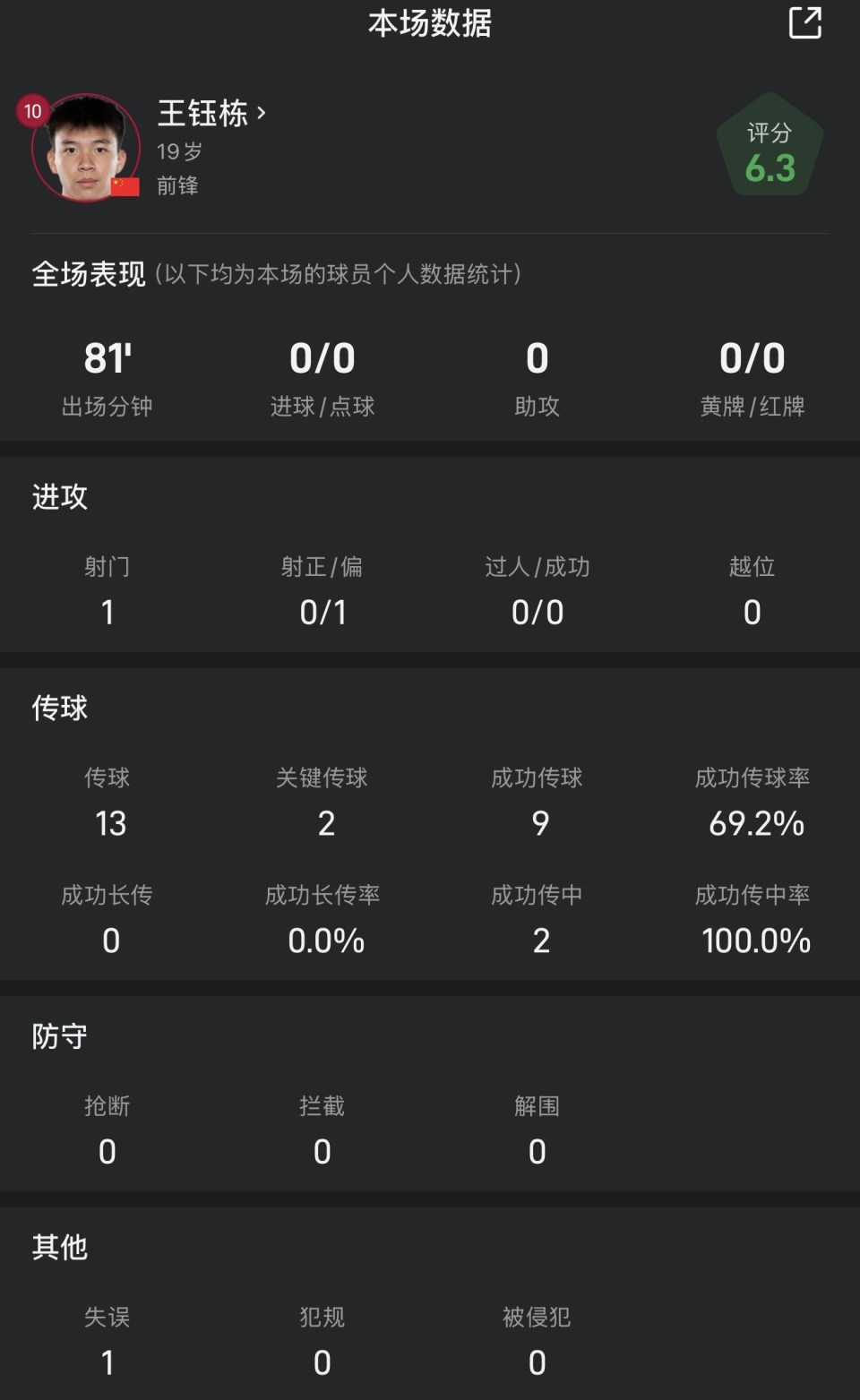Tap the 失误 errors value 1
The image size is (860, 1400).
[107, 1362]
